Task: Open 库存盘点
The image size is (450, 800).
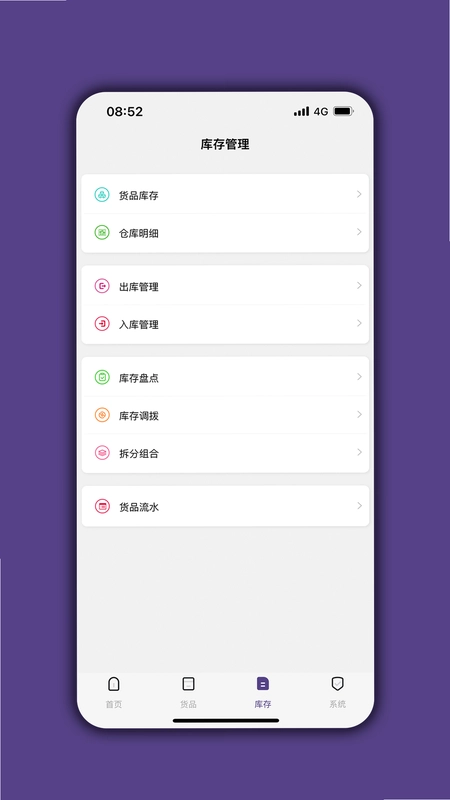Action: pos(225,377)
